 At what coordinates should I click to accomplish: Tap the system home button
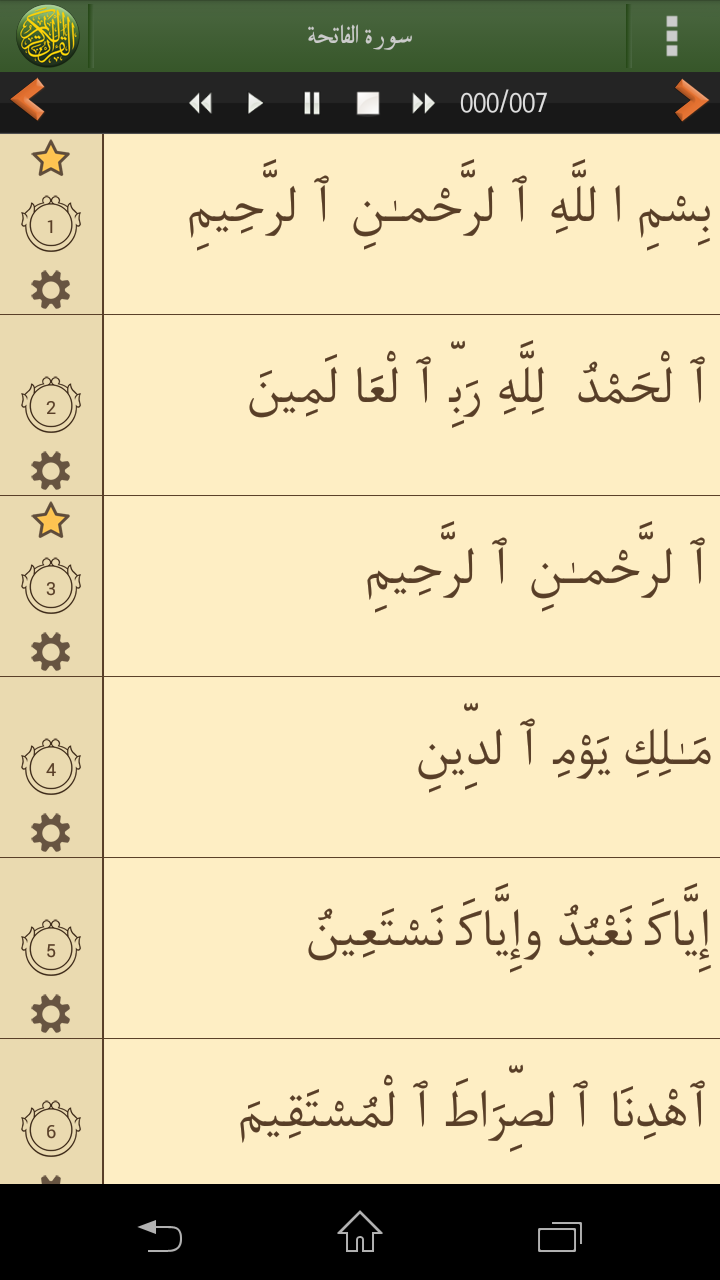pyautogui.click(x=360, y=1232)
